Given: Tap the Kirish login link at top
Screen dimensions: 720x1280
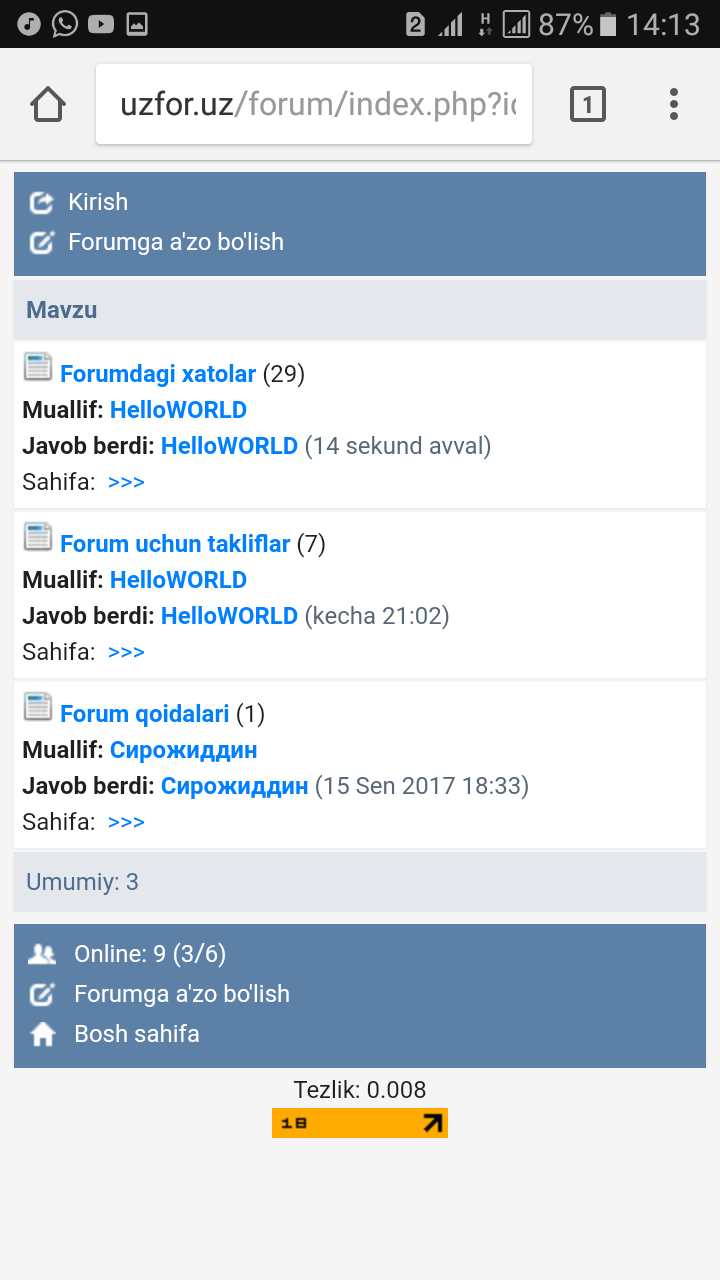Looking at the screenshot, I should tap(98, 202).
